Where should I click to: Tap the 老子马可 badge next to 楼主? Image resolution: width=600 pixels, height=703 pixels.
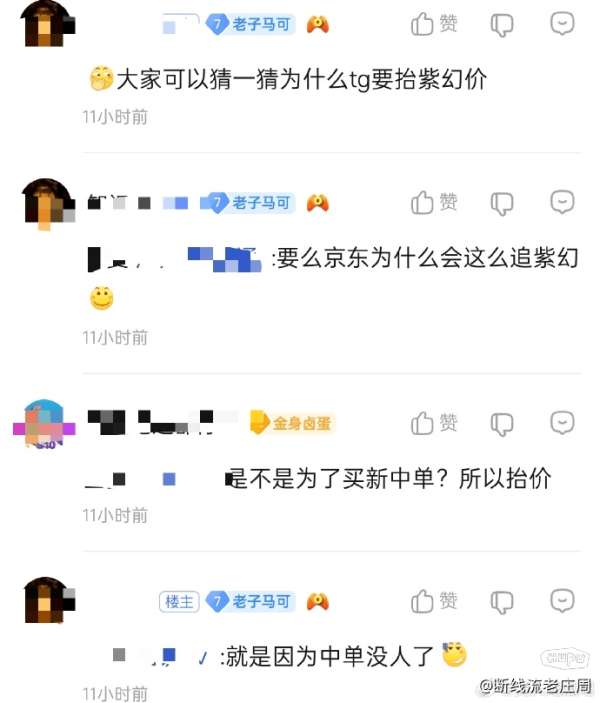pyautogui.click(x=250, y=602)
